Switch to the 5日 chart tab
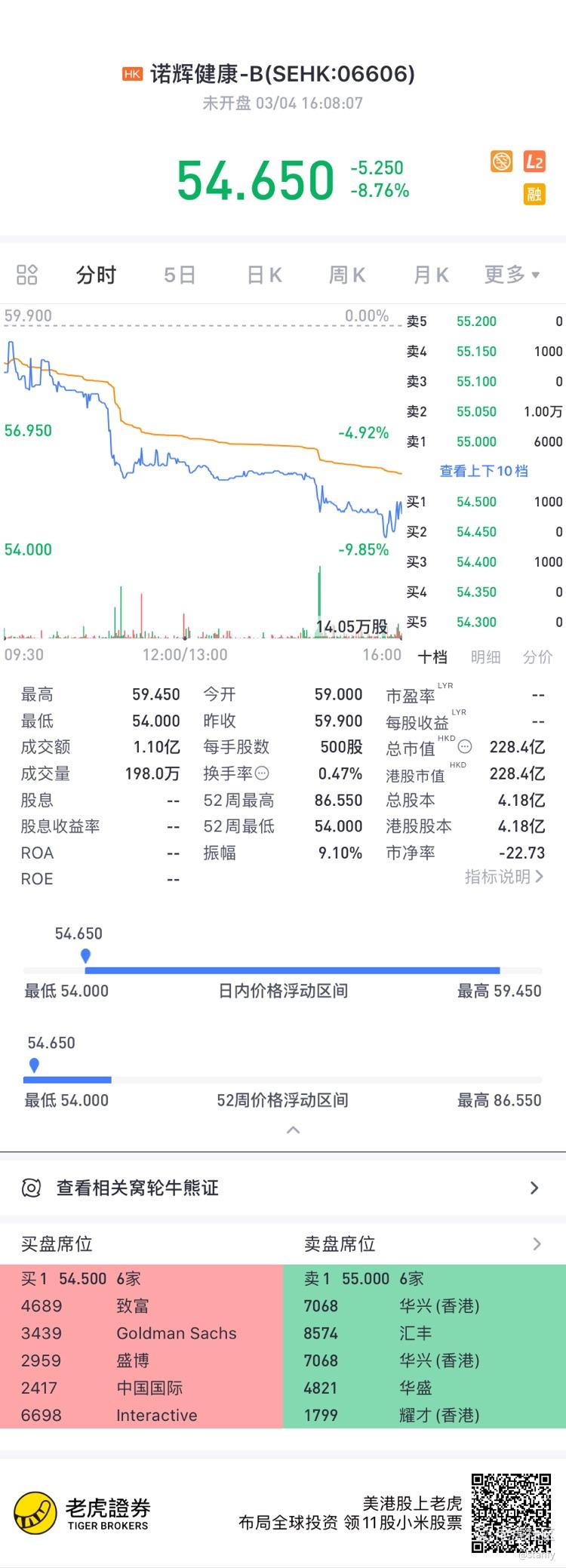The width and height of the screenshot is (566, 1568). [x=180, y=275]
